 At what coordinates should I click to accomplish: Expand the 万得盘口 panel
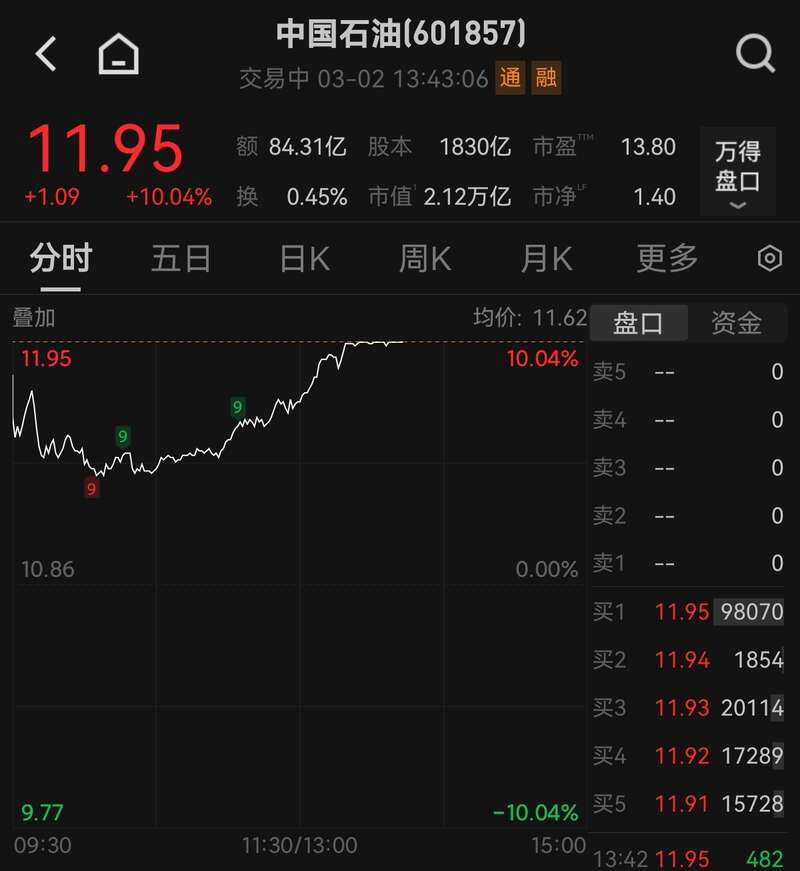click(738, 172)
